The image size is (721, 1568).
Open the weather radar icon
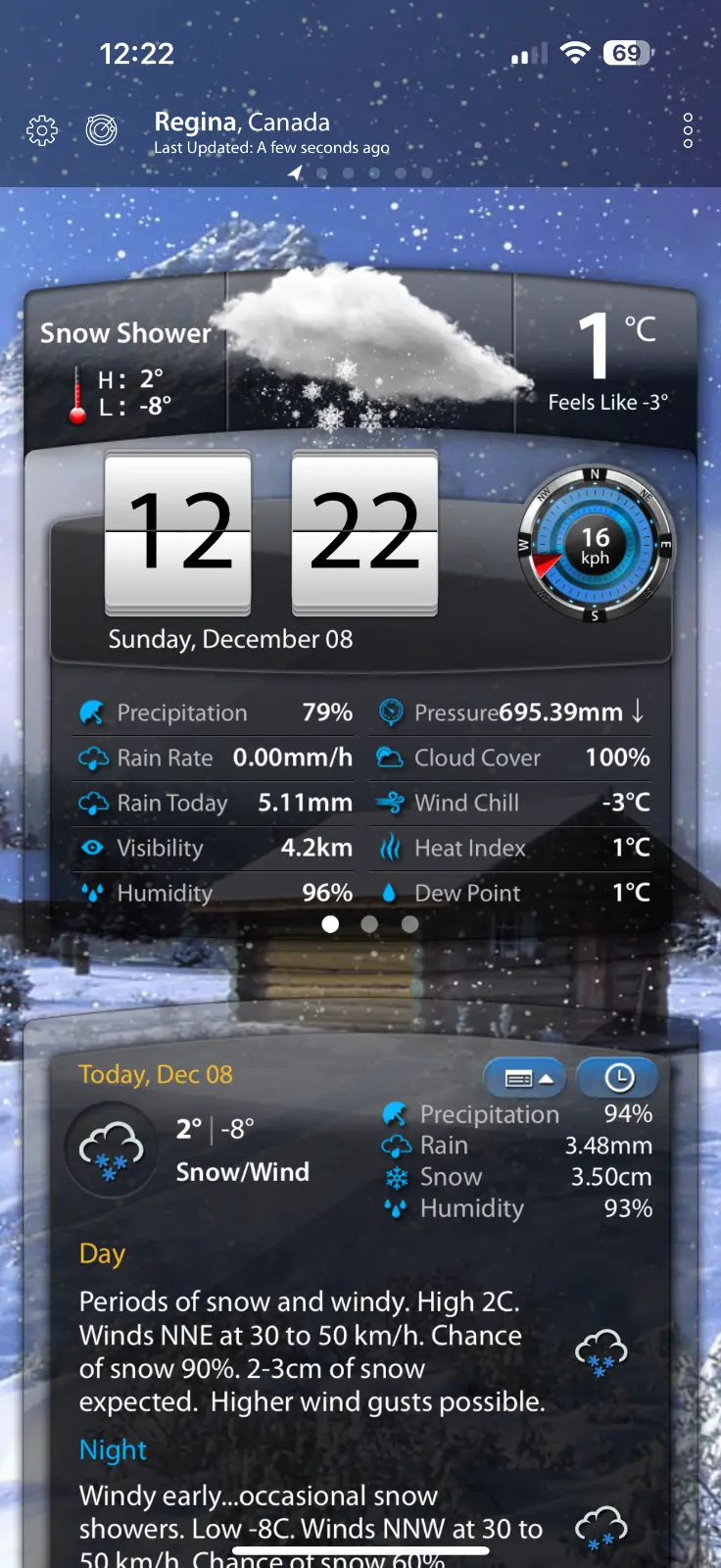coord(101,129)
